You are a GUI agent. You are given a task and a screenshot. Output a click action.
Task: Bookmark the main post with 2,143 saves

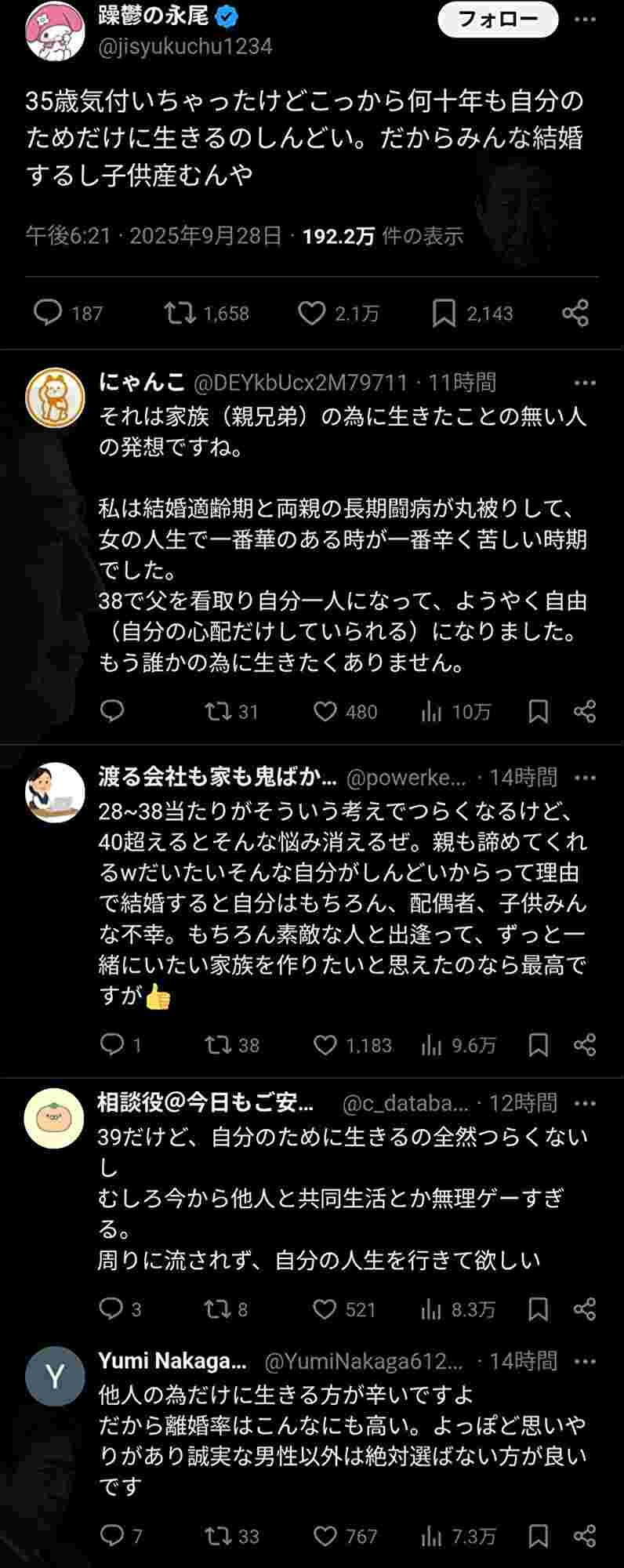click(x=444, y=313)
